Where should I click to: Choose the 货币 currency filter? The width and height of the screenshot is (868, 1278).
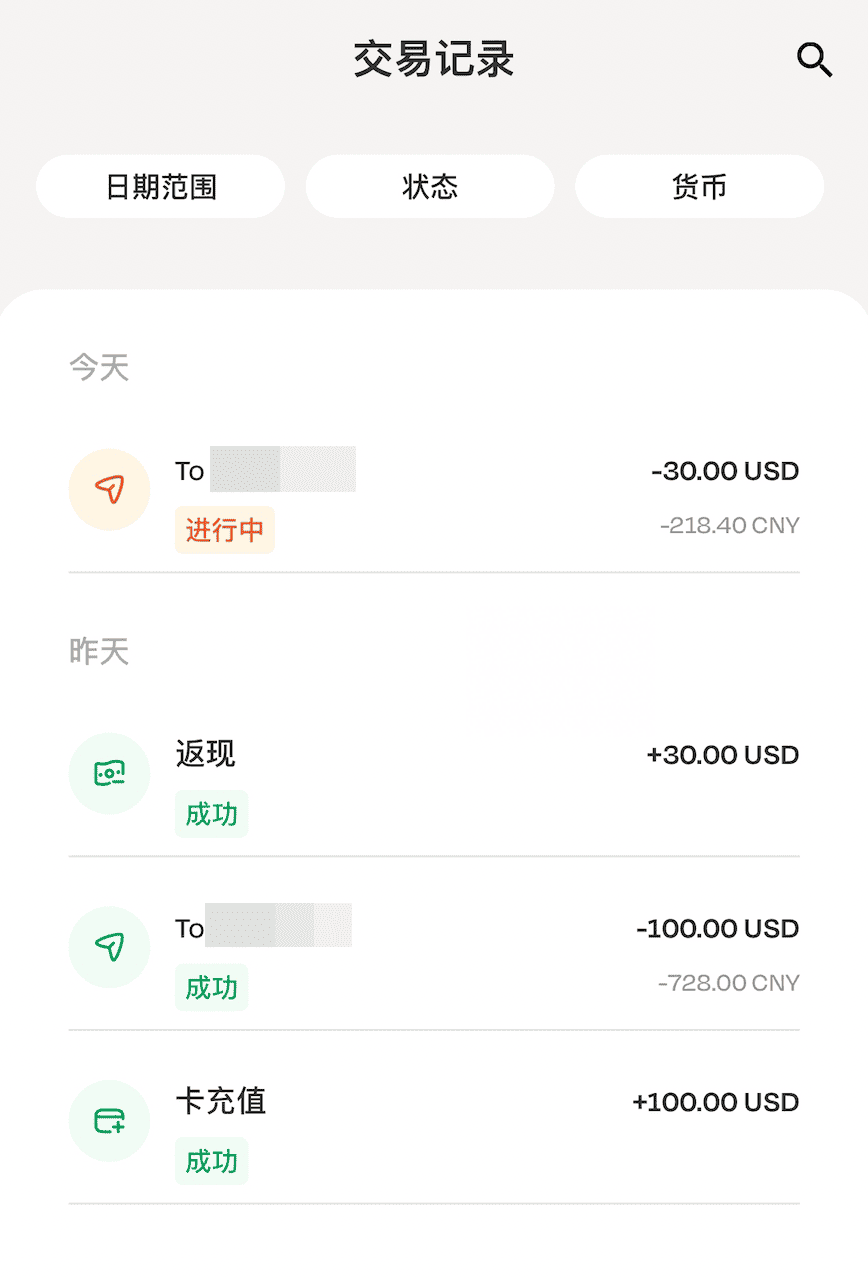(699, 187)
